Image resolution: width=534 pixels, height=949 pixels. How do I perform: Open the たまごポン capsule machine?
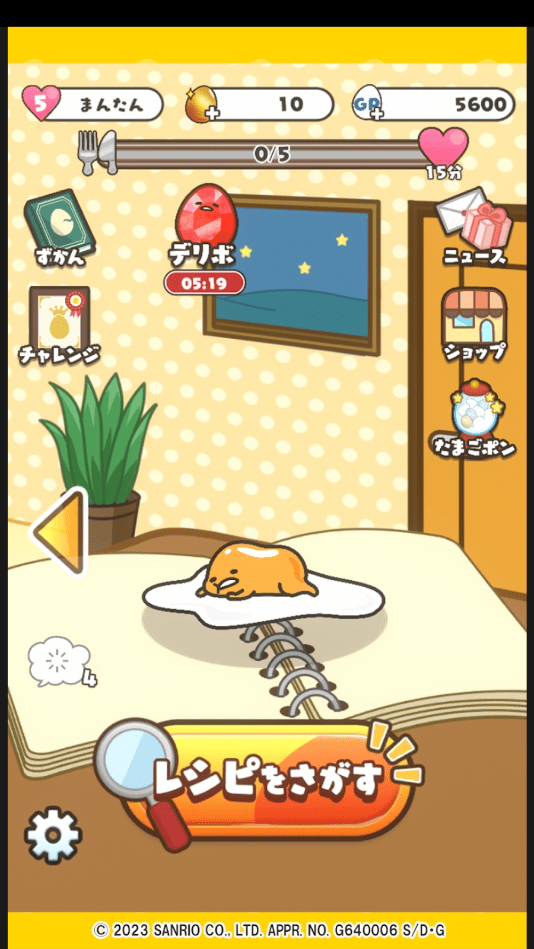474,419
